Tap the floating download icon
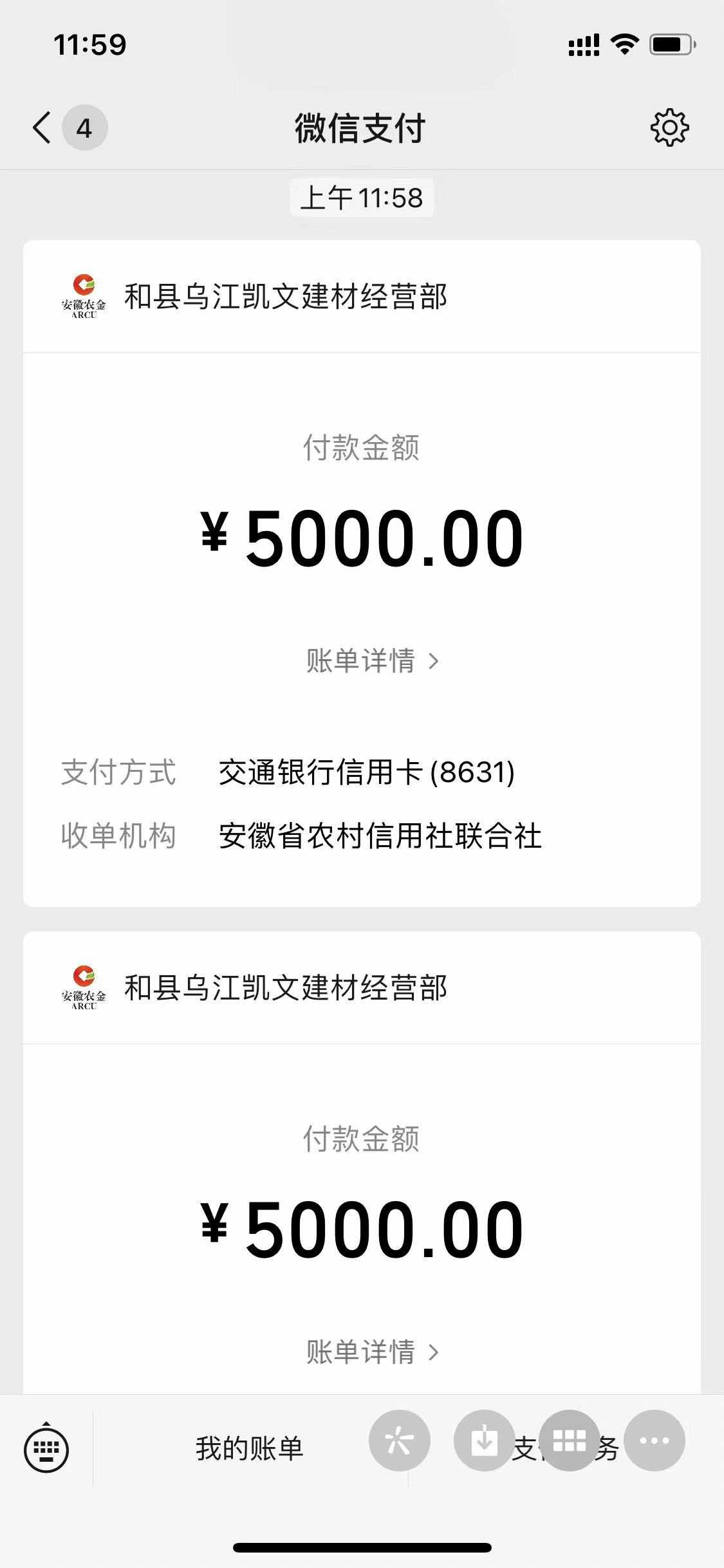Viewport: 724px width, 1568px height. click(x=484, y=1441)
